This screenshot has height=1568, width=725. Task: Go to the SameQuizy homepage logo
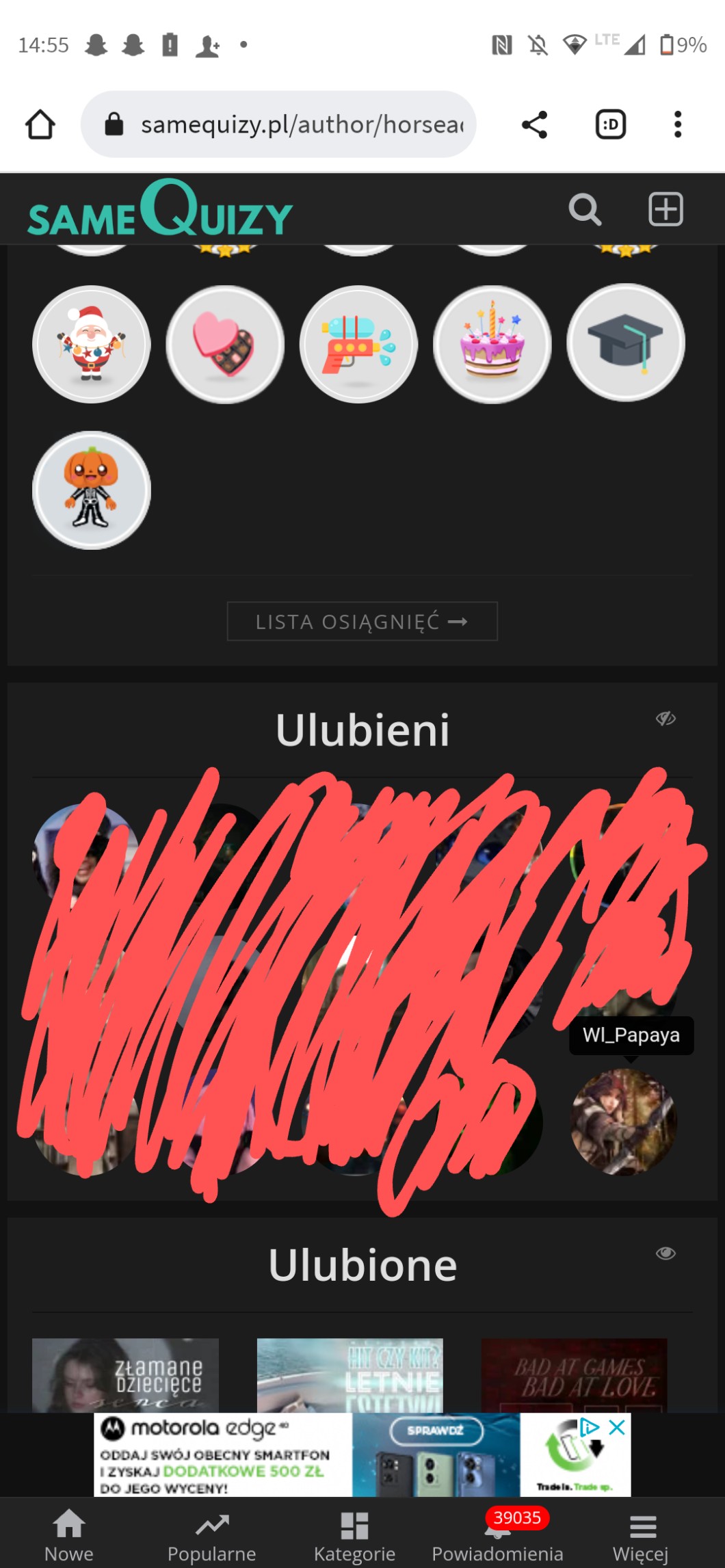pos(160,209)
